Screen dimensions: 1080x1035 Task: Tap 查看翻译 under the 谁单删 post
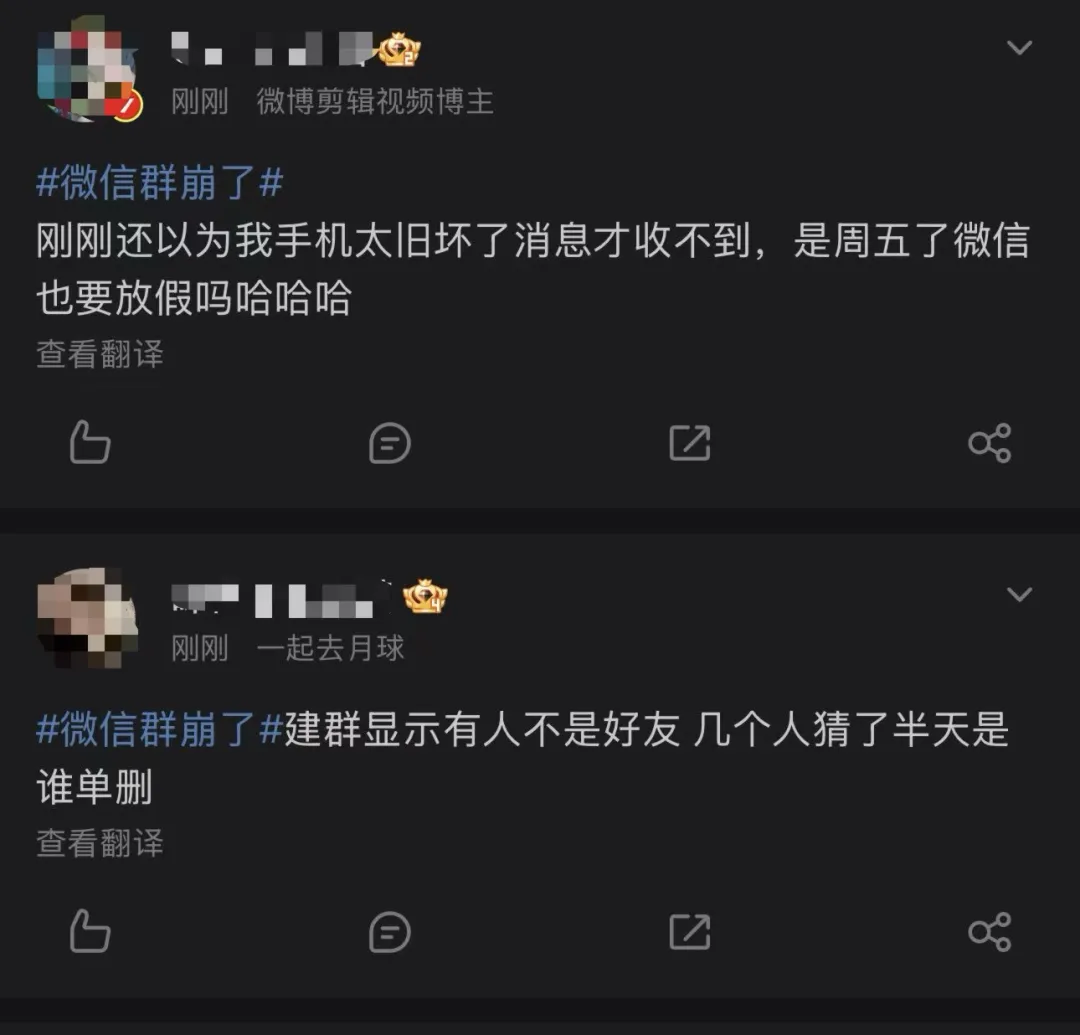pos(100,843)
